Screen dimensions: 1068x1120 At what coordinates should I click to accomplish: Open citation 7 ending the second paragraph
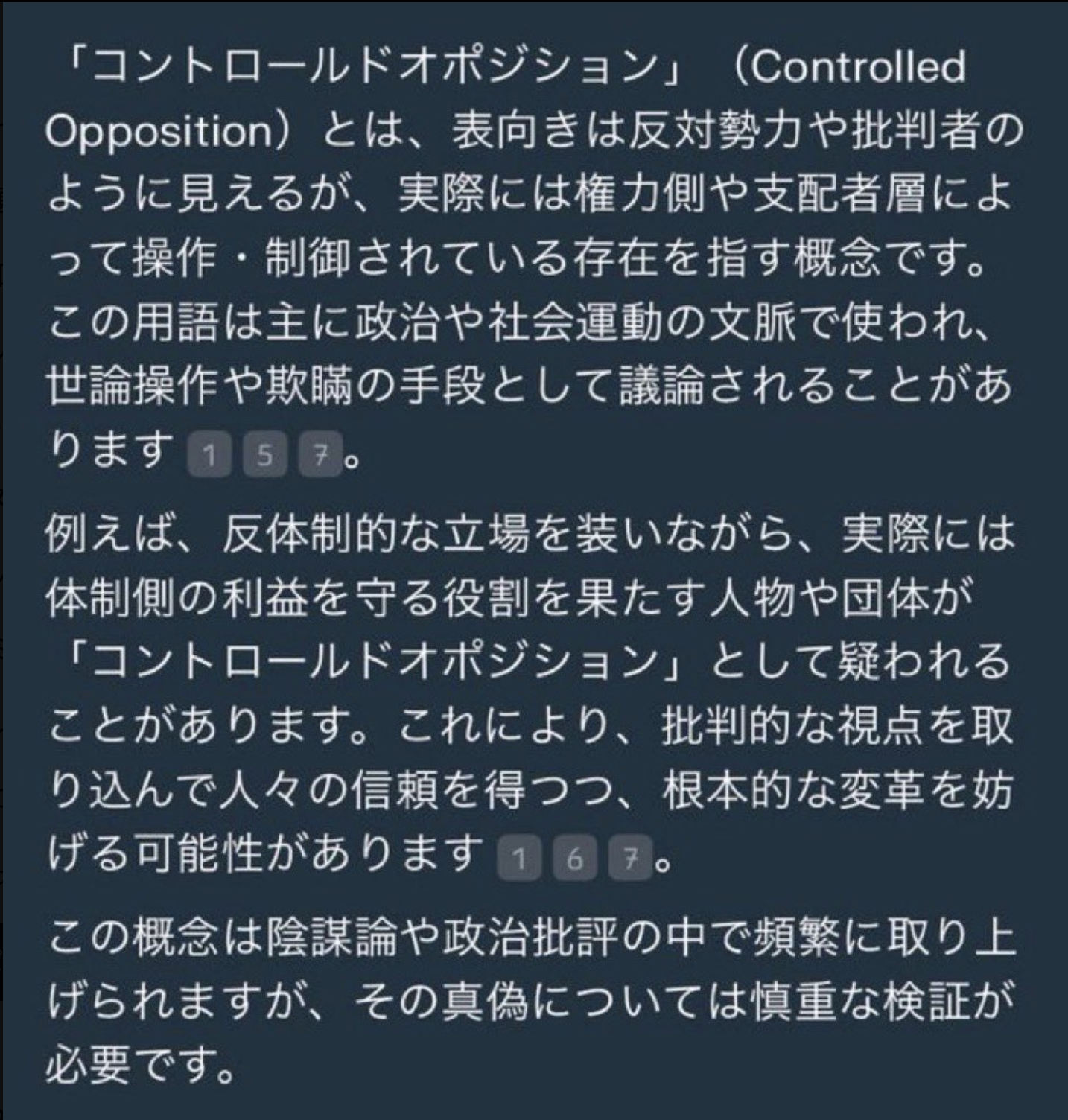coord(630,859)
